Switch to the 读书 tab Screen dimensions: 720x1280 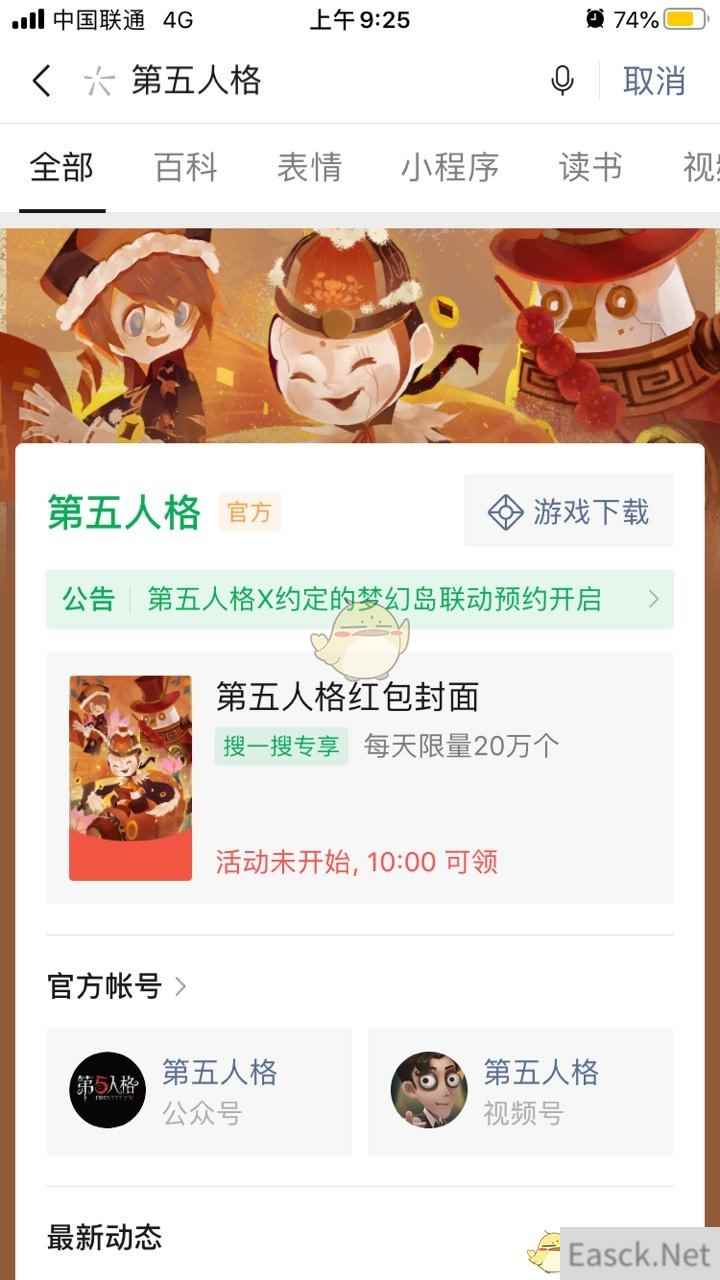tap(590, 168)
